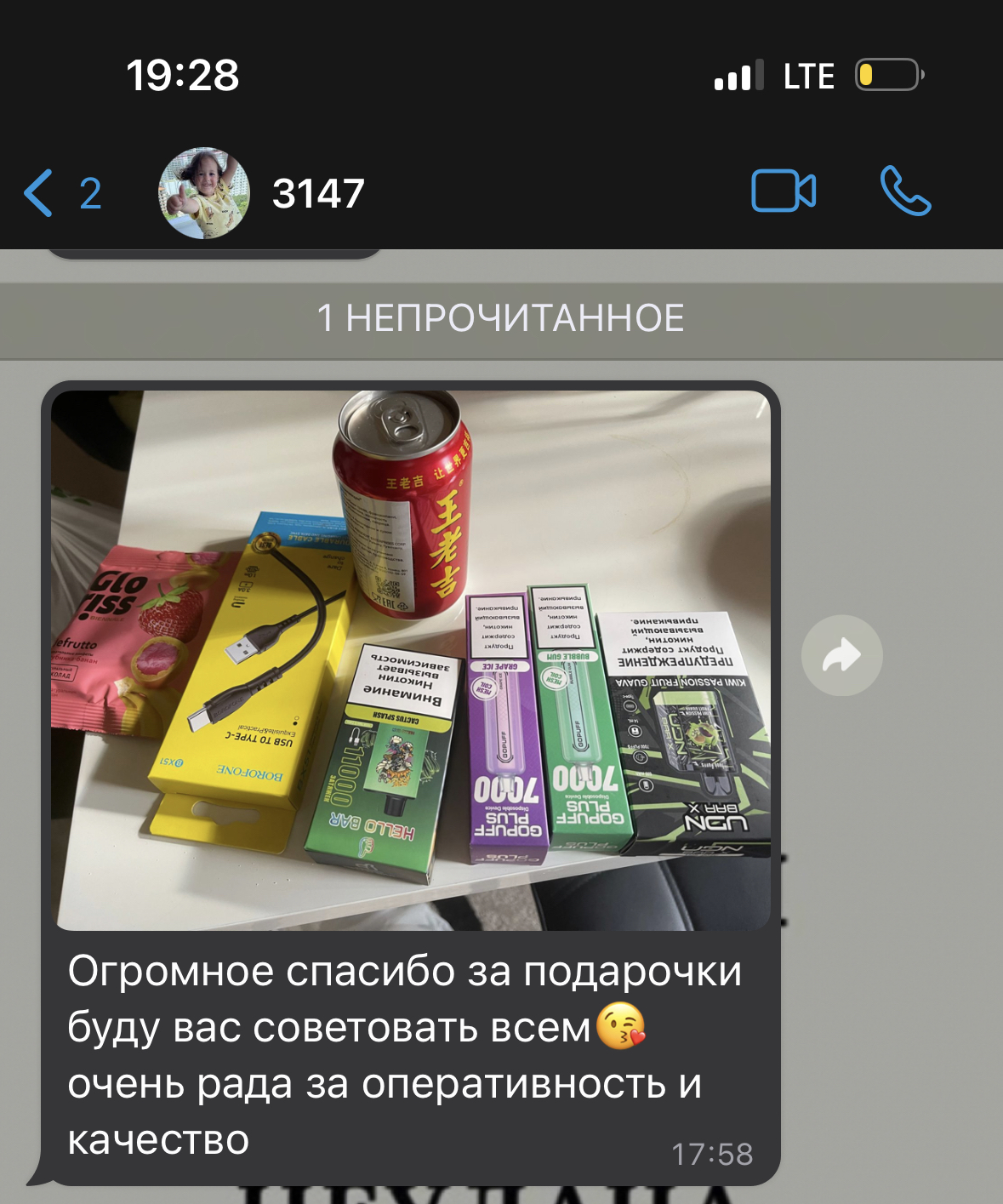Open the received photo in full view
1003x1204 pixels.
[411, 659]
